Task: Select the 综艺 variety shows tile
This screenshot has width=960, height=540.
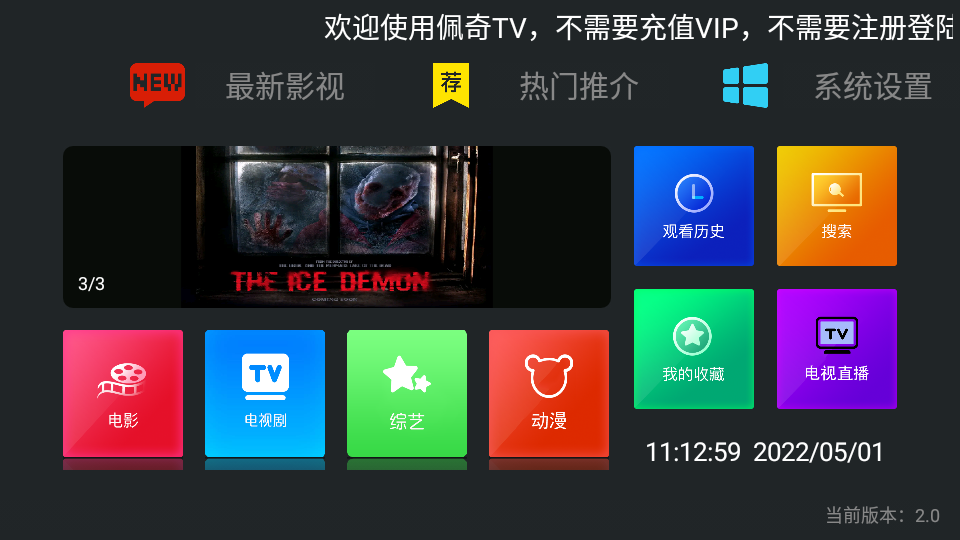Action: pyautogui.click(x=407, y=393)
